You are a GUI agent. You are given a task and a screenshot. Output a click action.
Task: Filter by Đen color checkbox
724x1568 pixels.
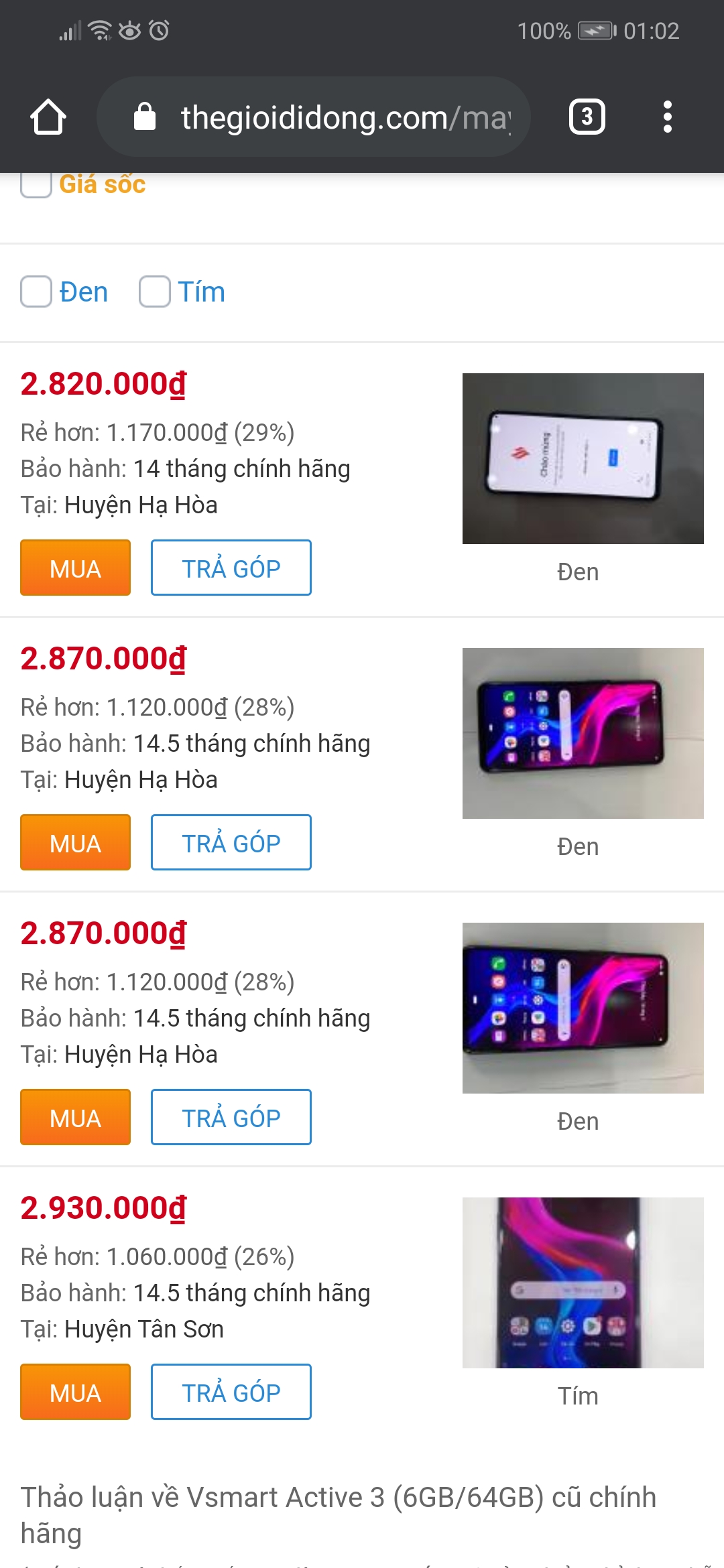pyautogui.click(x=36, y=292)
